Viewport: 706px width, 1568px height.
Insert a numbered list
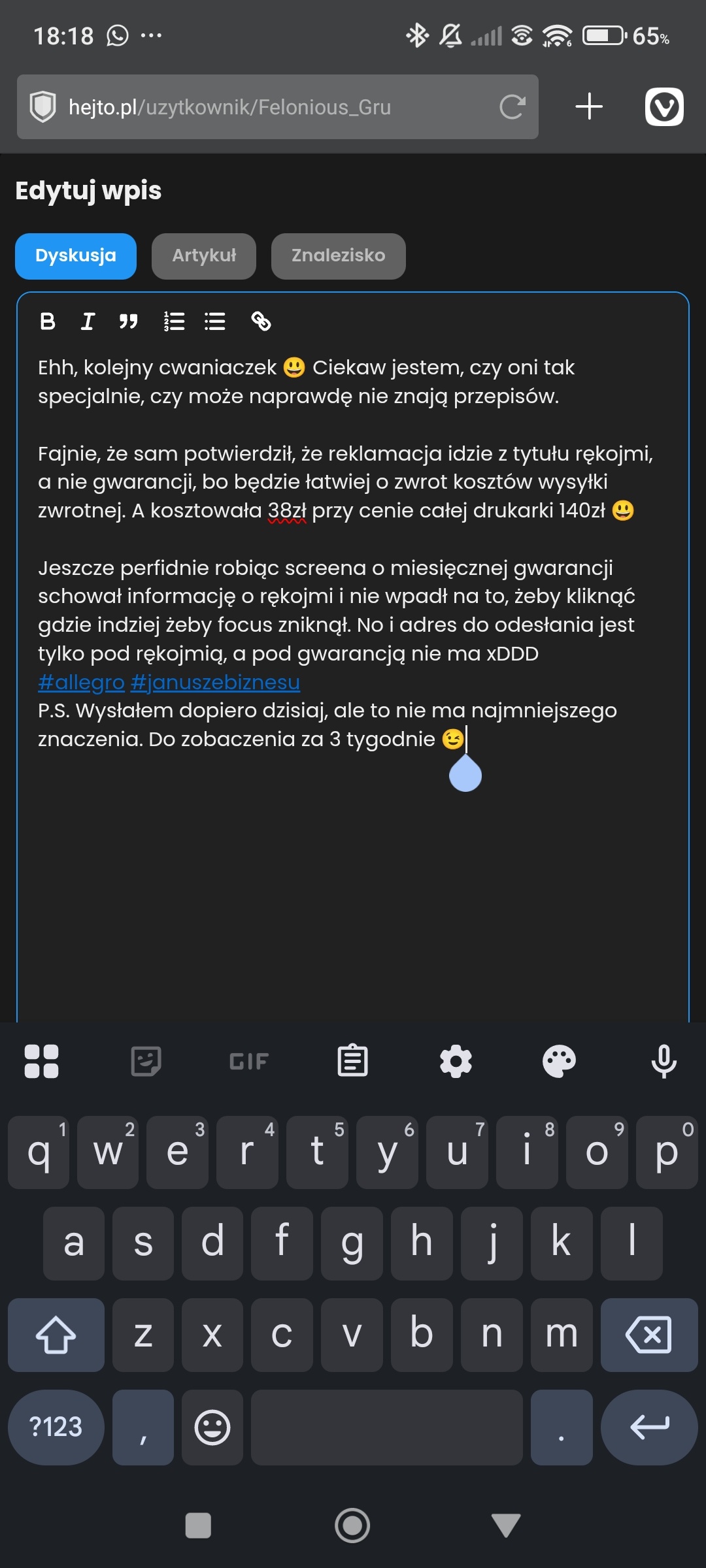click(174, 321)
